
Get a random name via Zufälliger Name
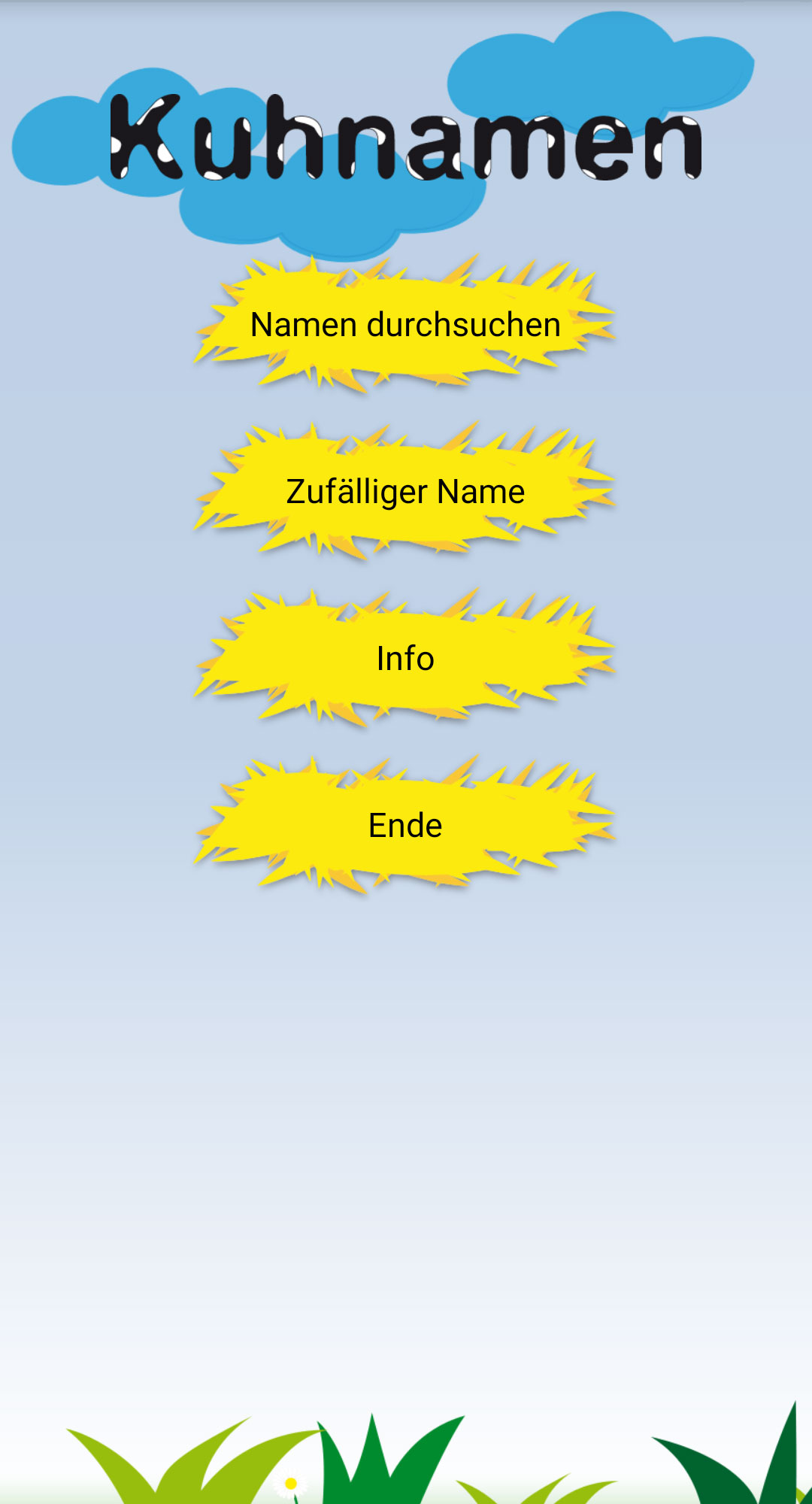coord(405,492)
